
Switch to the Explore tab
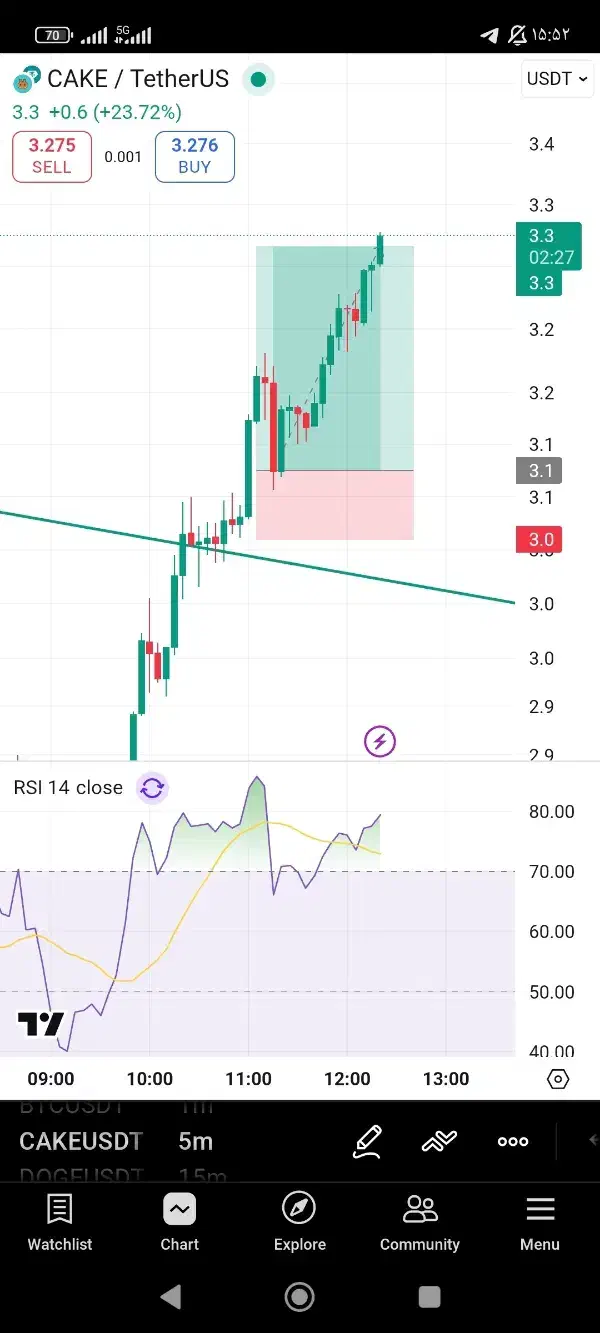(300, 1222)
